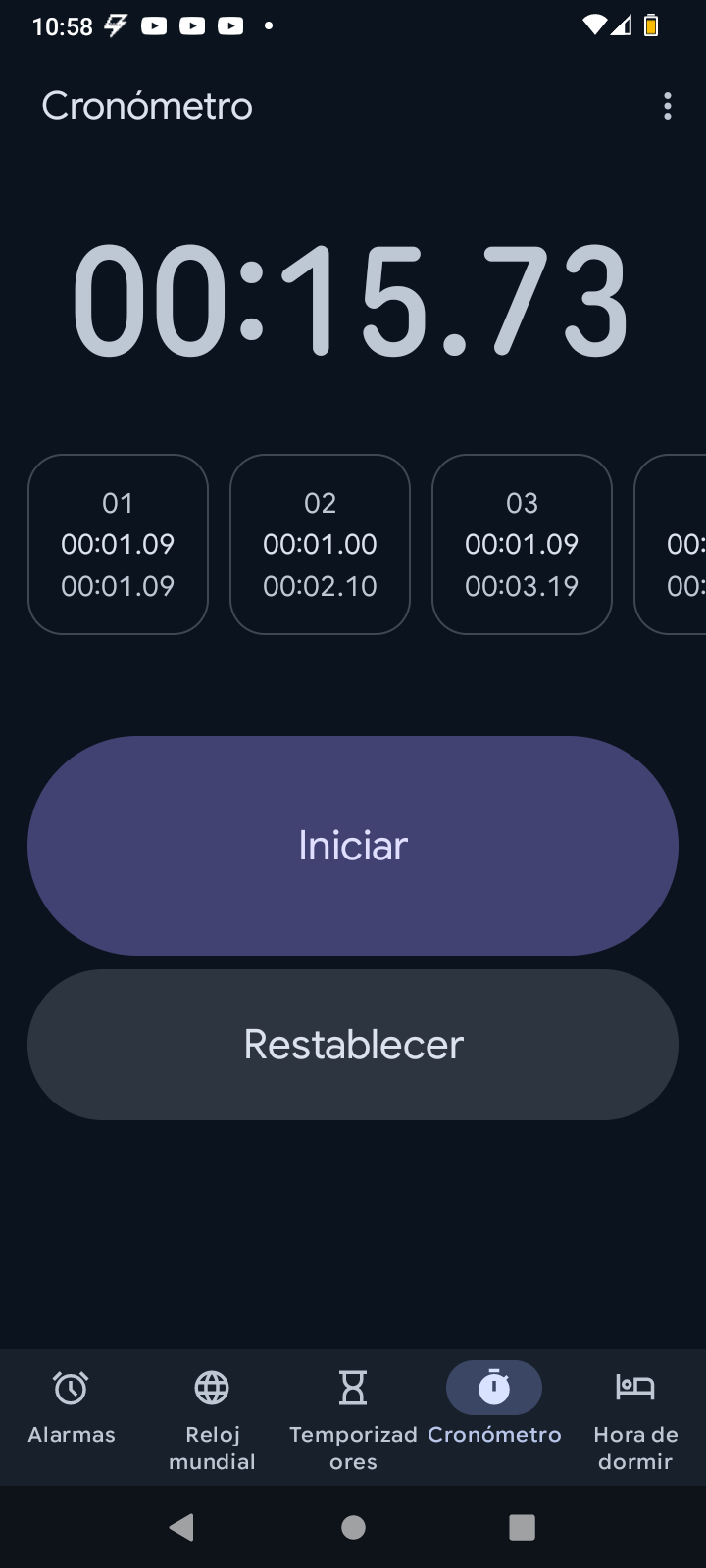
Task: Open the Hora de dormir tab
Action: tap(635, 1409)
